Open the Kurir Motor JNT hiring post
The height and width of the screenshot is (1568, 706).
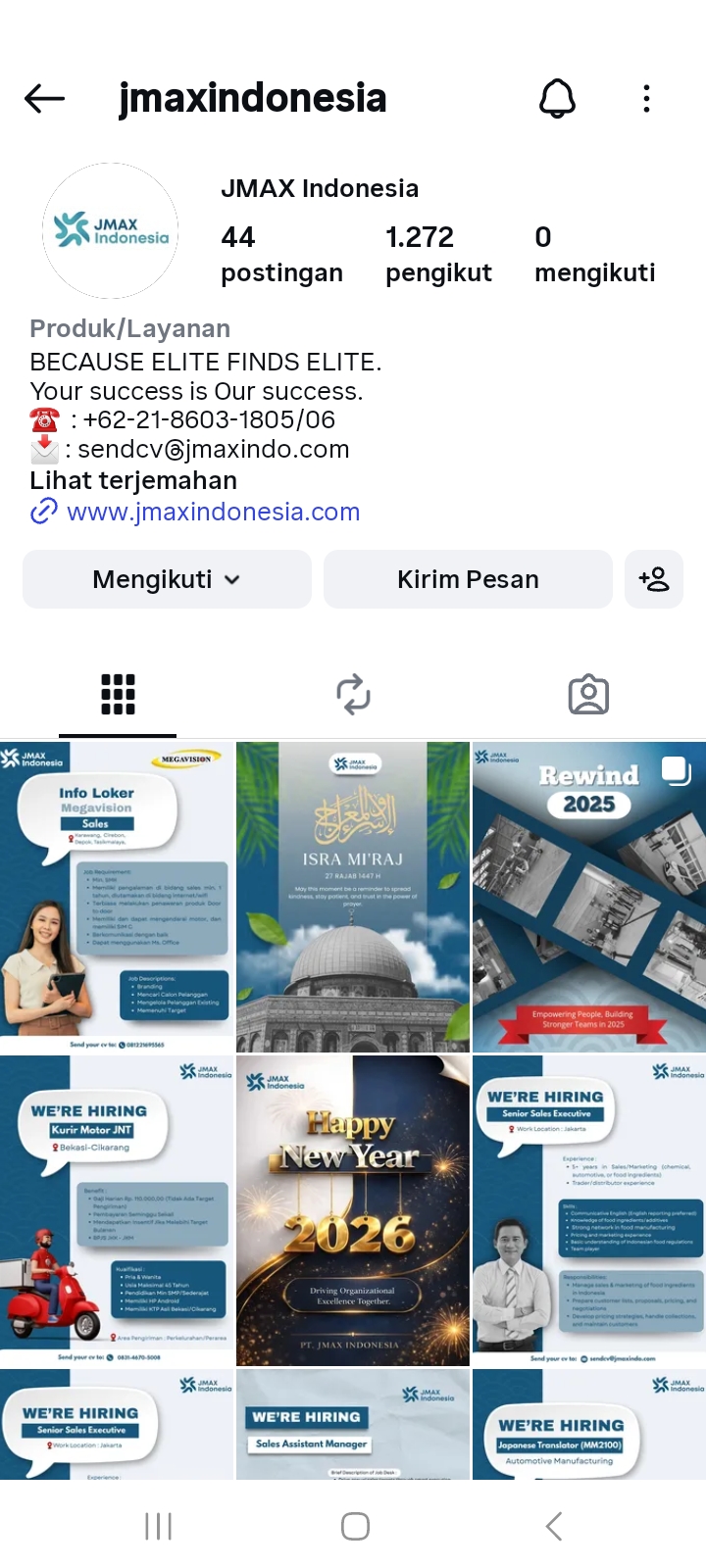(117, 1211)
